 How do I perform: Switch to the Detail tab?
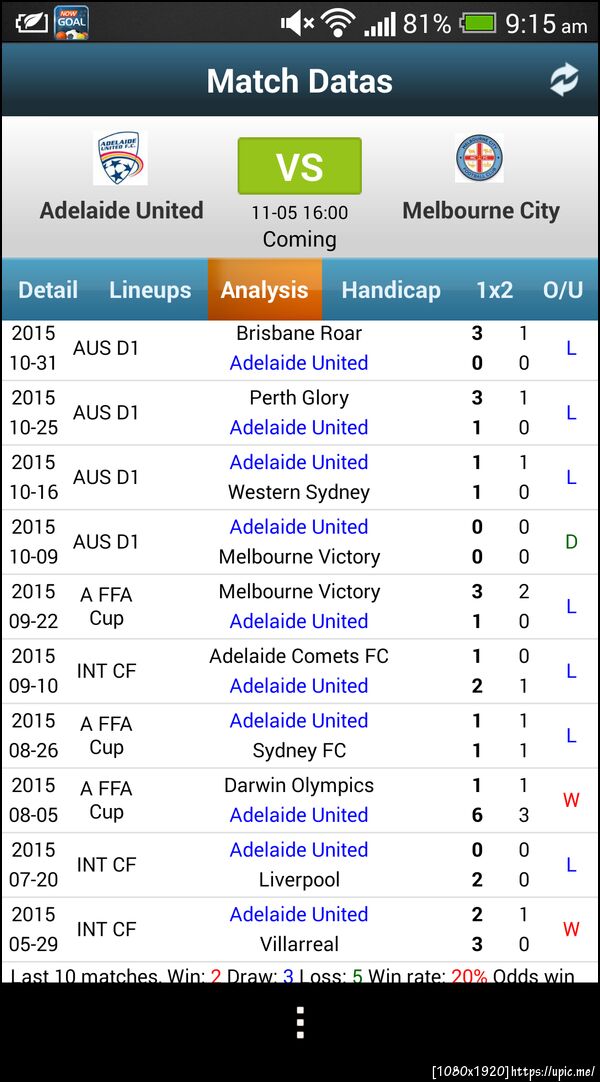pyautogui.click(x=48, y=290)
